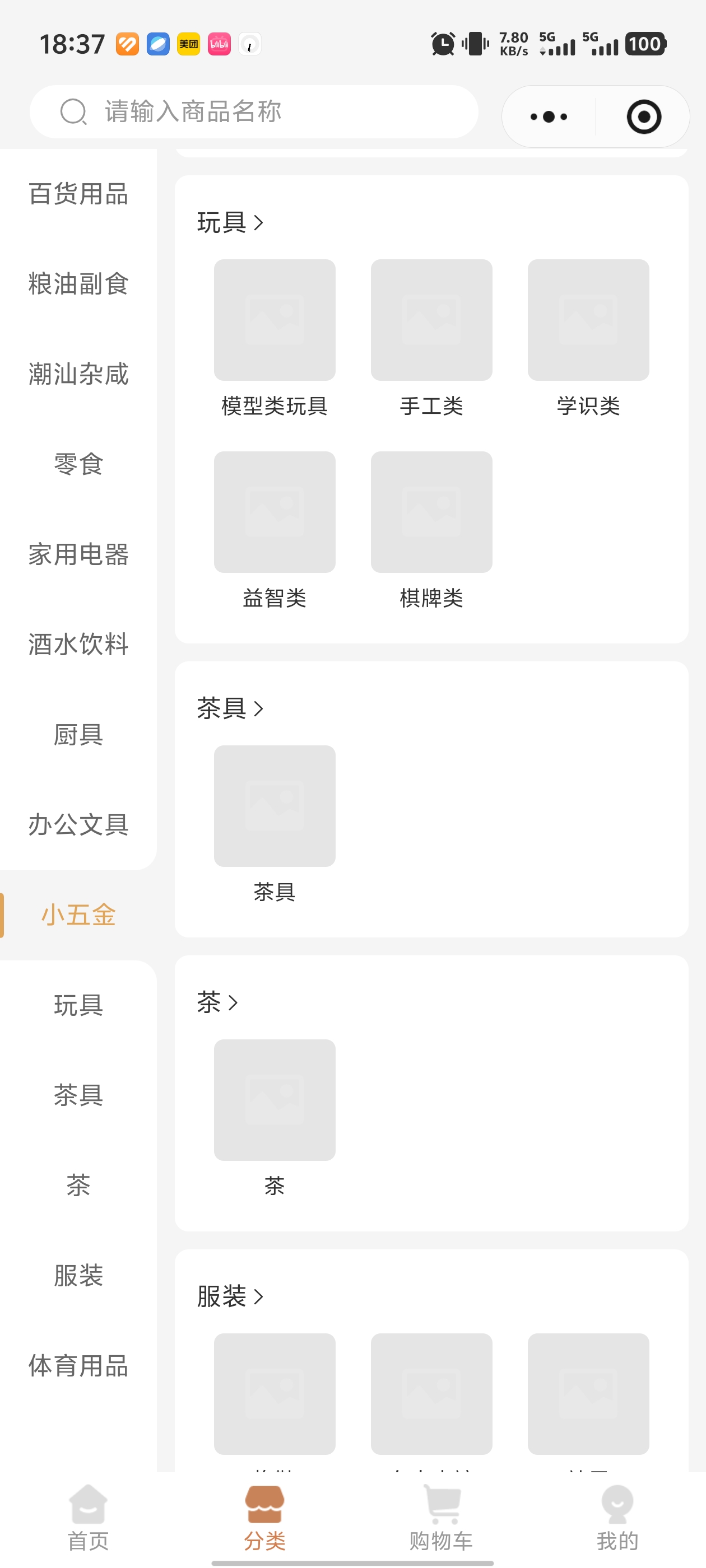Switch to 体育用品 category
The image size is (706, 1568).
(x=78, y=1365)
